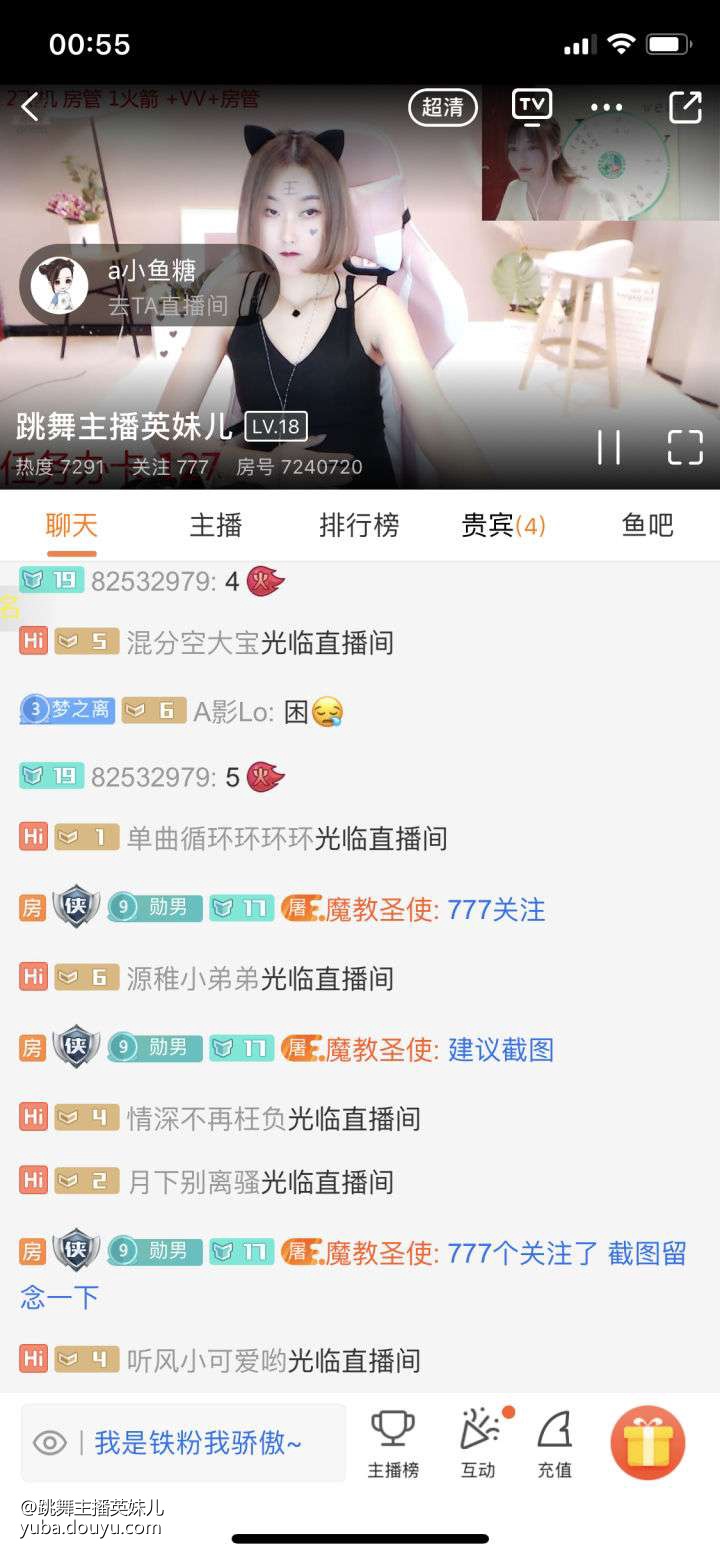Open the 互动 activities
Screen dimensions: 720x1559
[479, 1443]
